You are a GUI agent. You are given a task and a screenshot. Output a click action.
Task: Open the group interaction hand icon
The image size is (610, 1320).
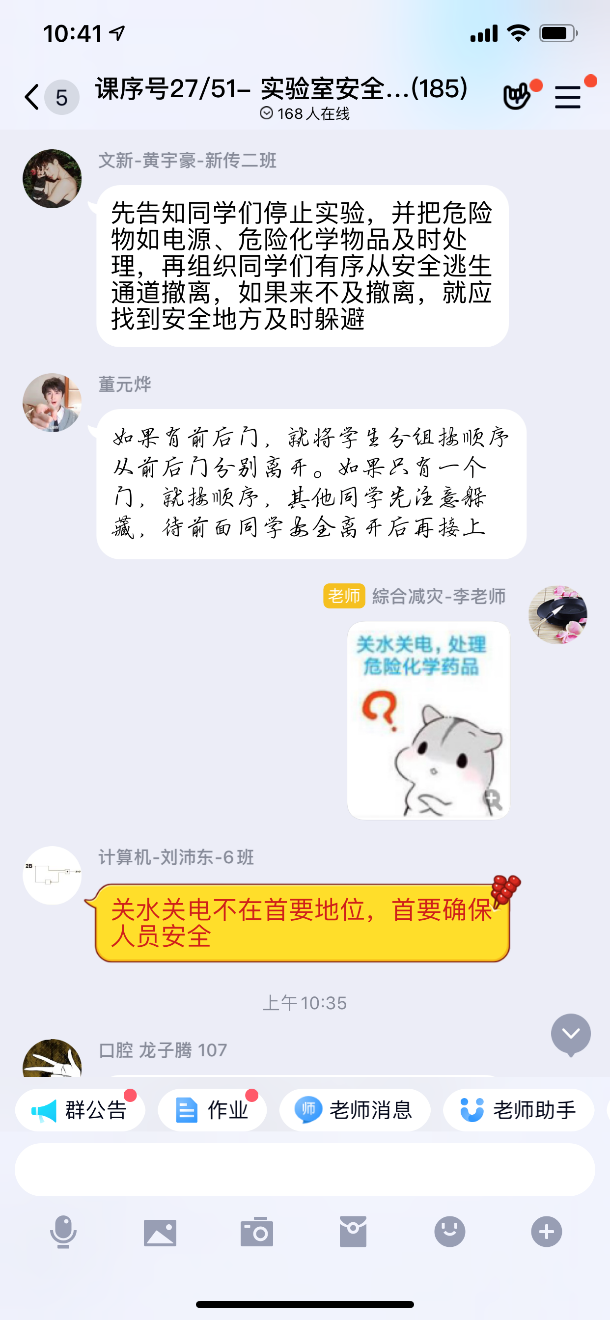click(516, 97)
